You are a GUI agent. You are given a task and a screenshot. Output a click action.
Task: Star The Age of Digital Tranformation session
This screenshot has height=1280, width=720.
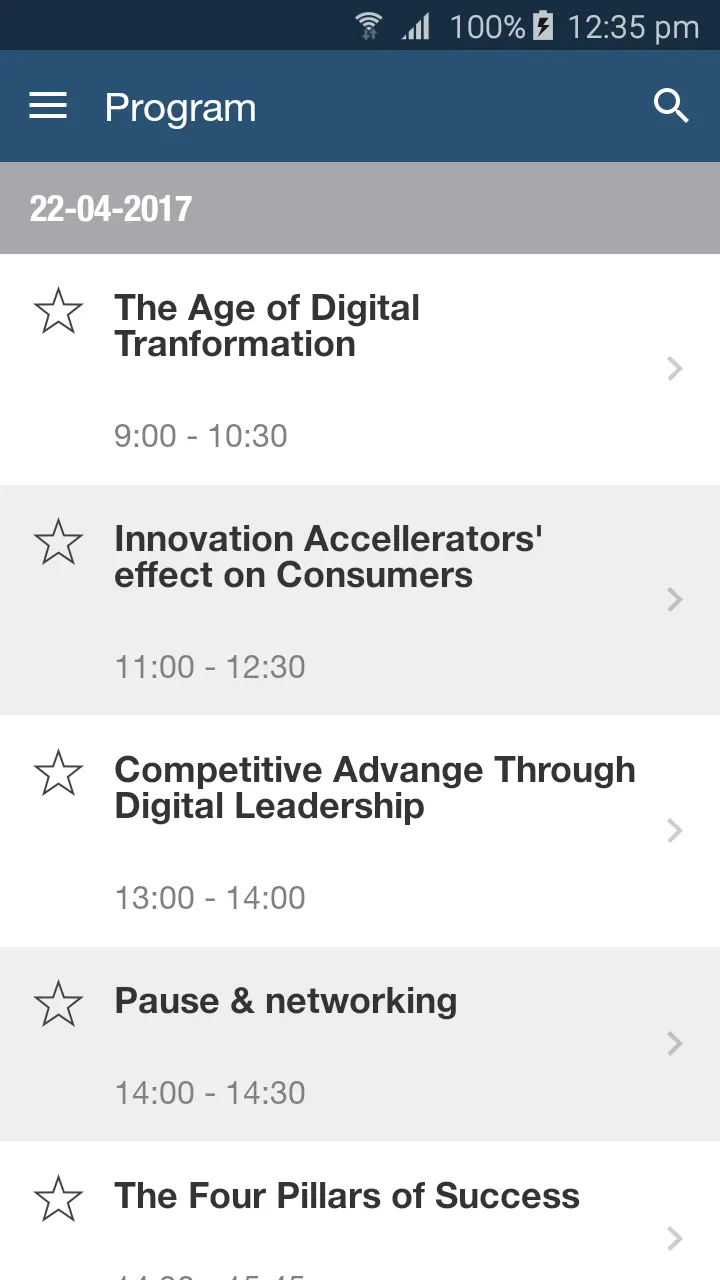[x=58, y=311]
